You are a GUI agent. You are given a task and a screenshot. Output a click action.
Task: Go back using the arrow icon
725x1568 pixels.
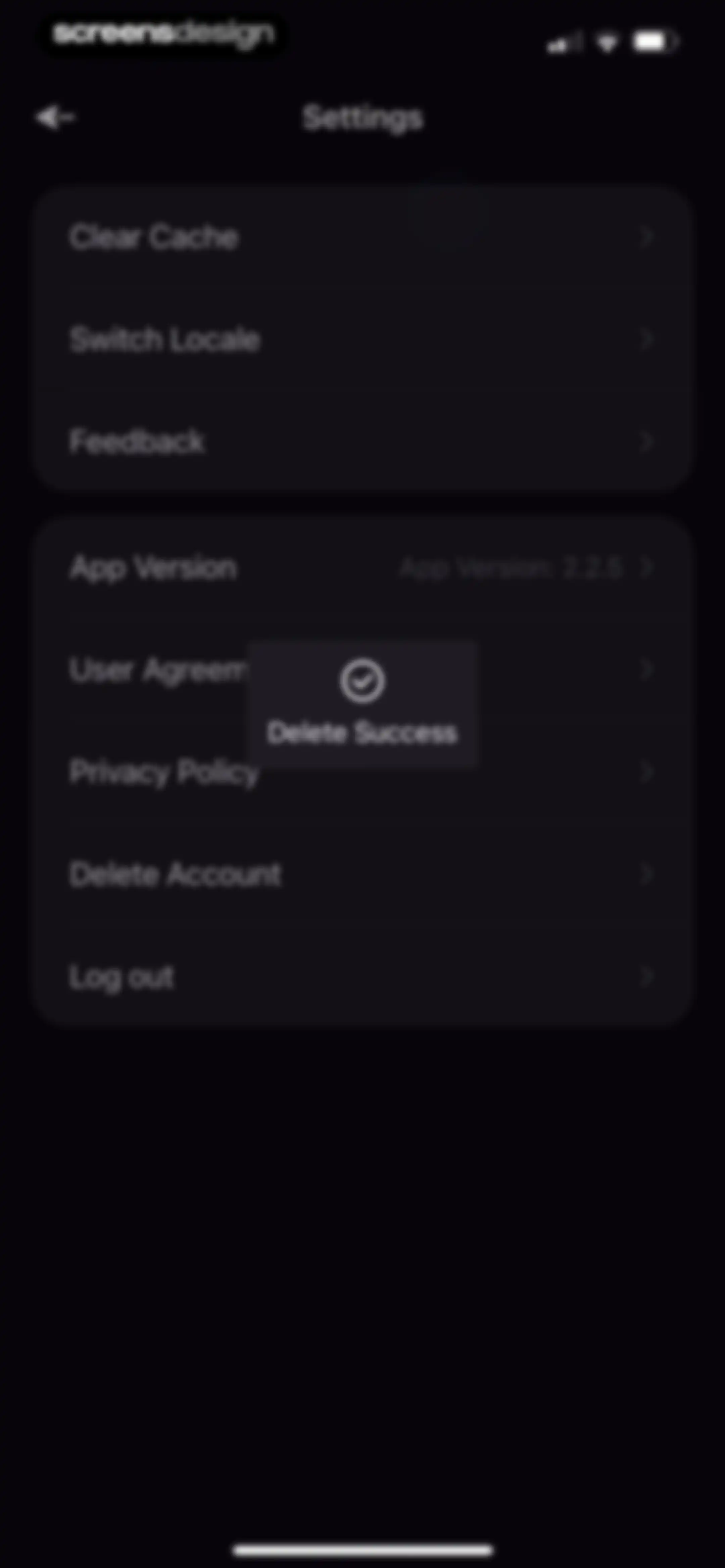(x=55, y=117)
